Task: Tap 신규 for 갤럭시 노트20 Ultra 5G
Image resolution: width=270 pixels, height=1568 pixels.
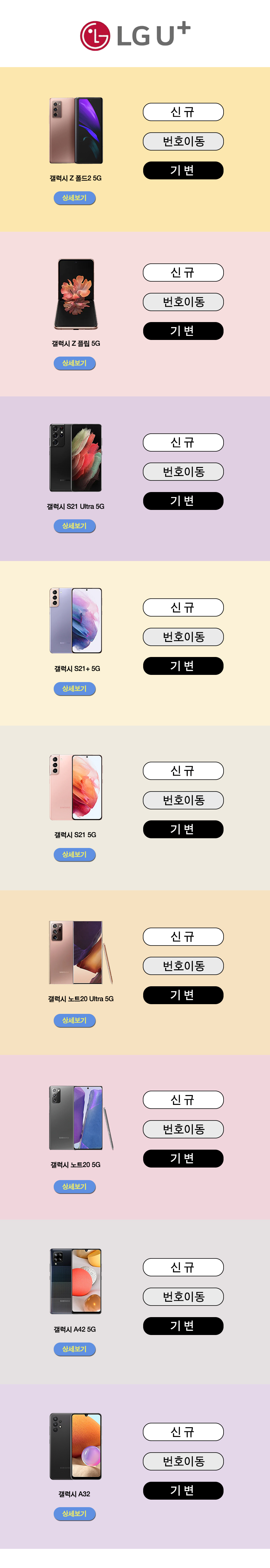Action: [x=183, y=937]
